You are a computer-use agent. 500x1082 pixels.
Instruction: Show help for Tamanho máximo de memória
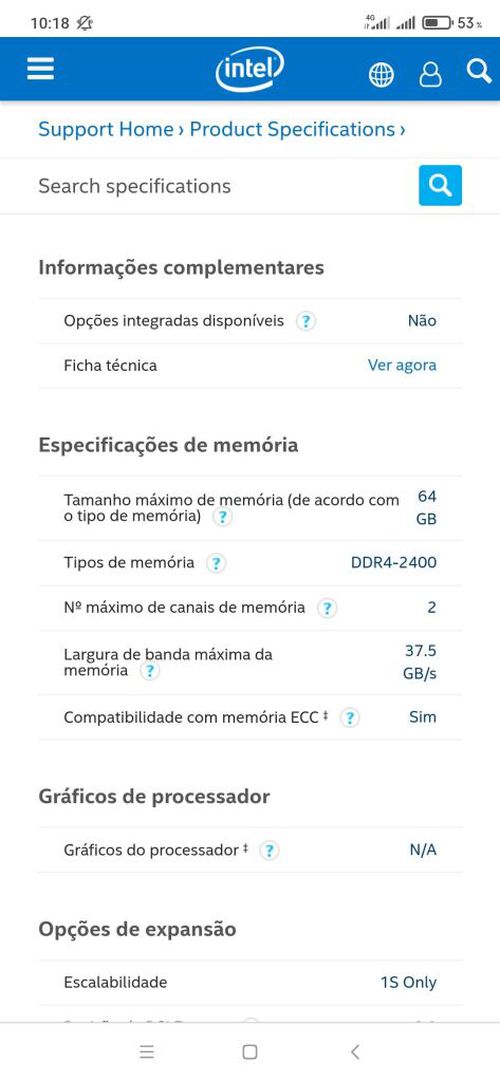click(x=221, y=517)
